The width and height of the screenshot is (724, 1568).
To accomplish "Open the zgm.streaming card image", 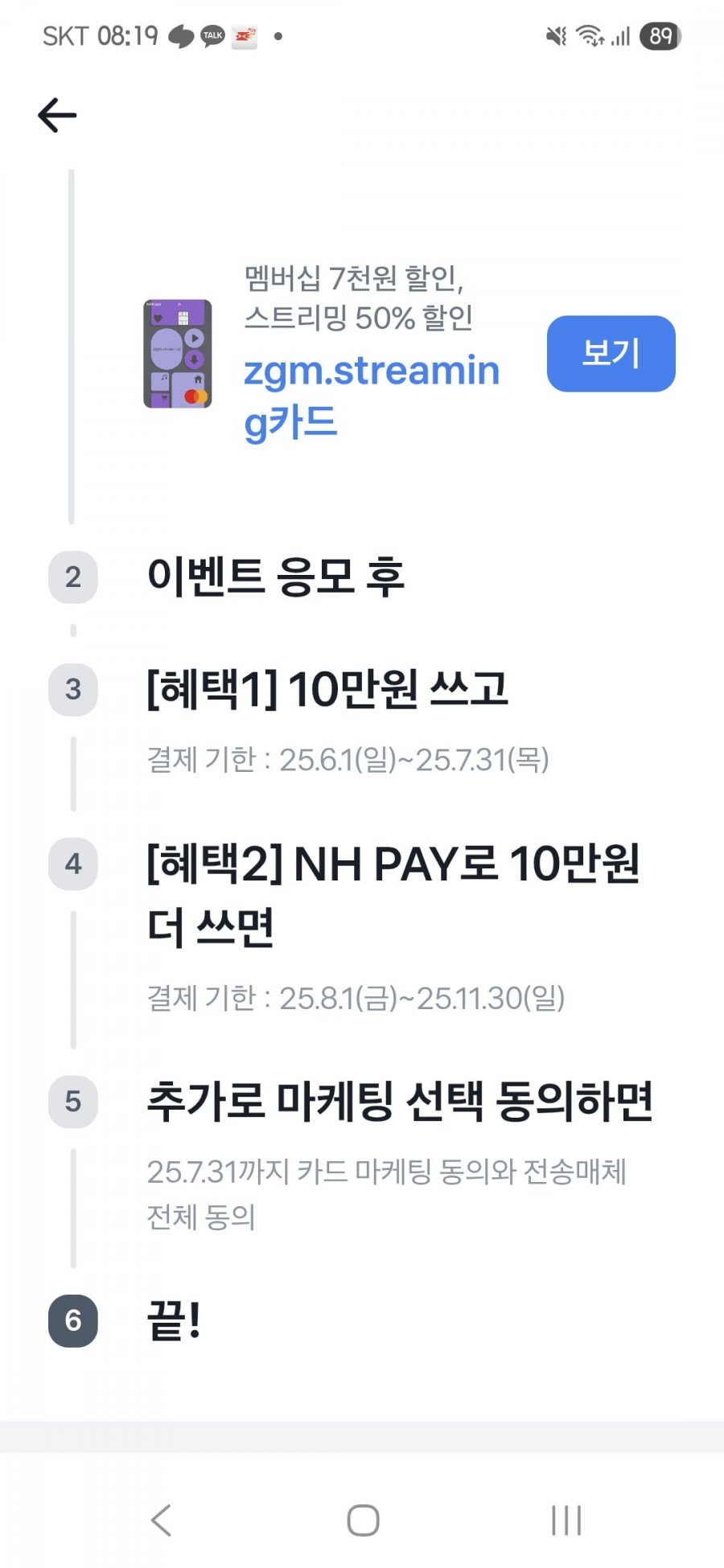I will [178, 354].
